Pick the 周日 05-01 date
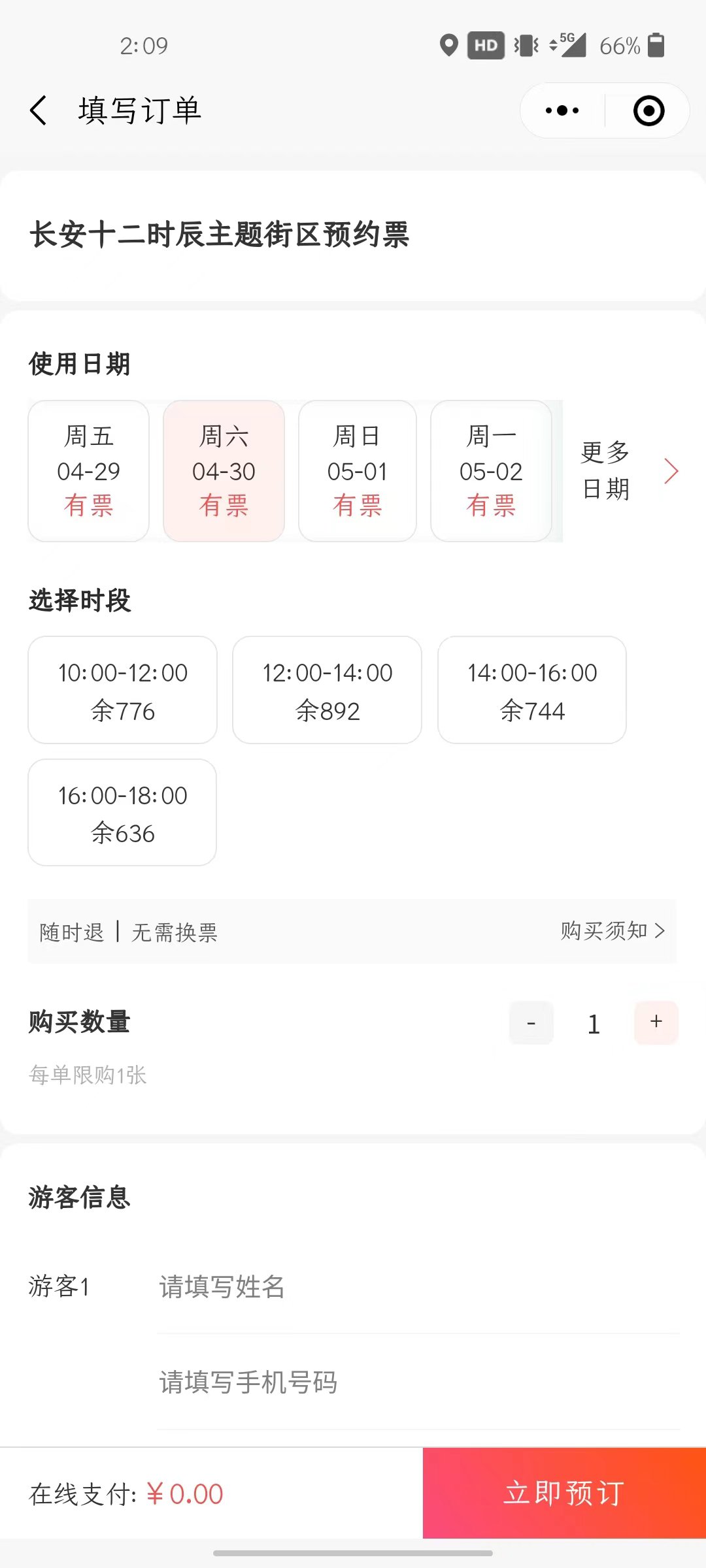The height and width of the screenshot is (1568, 706). pyautogui.click(x=357, y=471)
